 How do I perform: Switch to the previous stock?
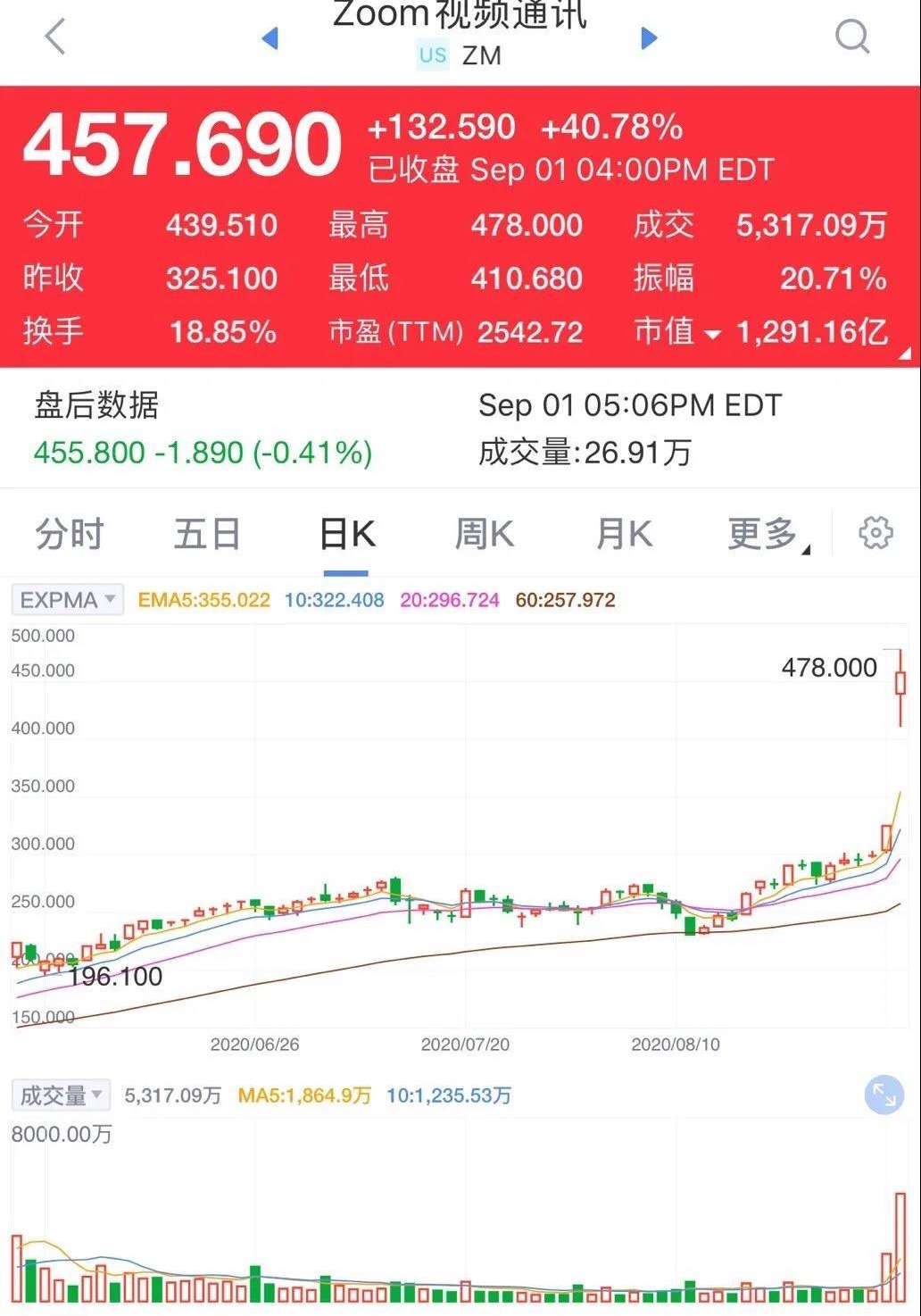270,38
